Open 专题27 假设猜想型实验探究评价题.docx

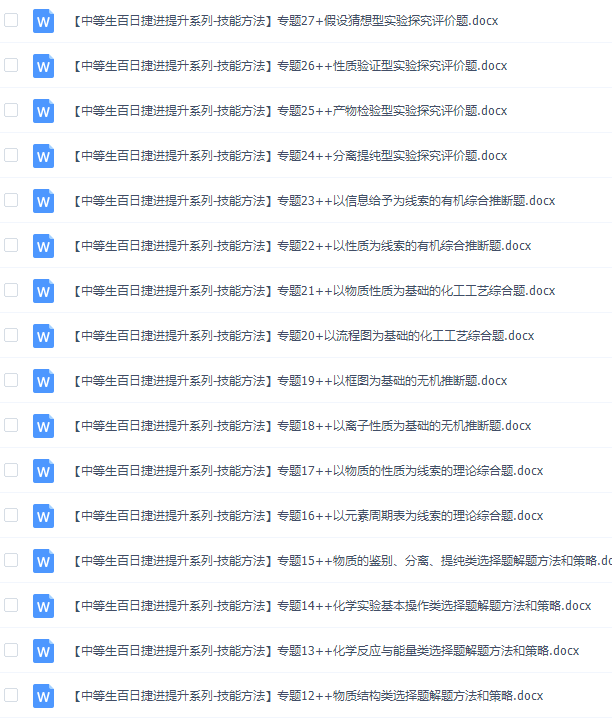[x=290, y=21]
